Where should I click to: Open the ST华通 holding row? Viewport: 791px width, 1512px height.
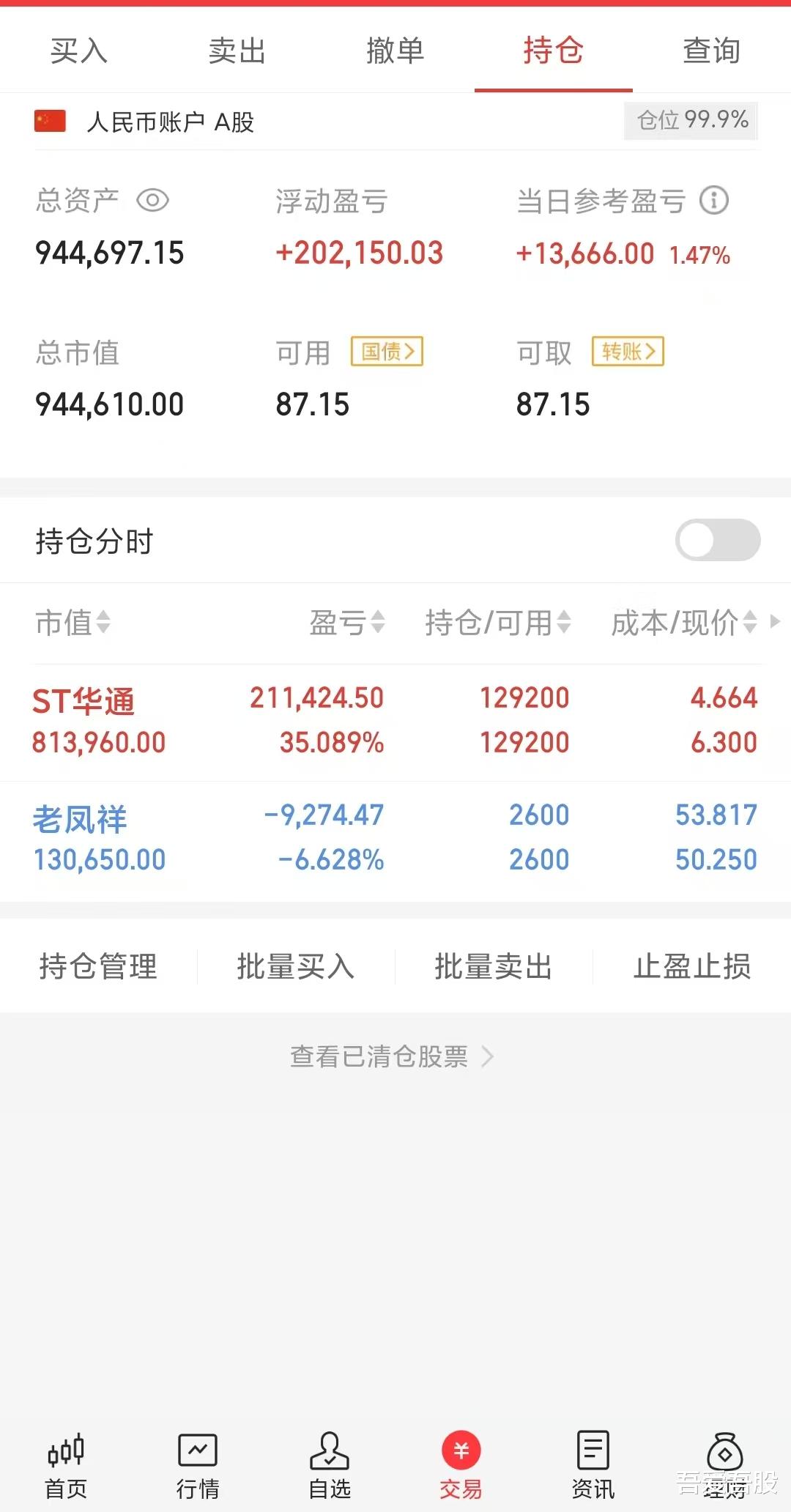point(395,722)
